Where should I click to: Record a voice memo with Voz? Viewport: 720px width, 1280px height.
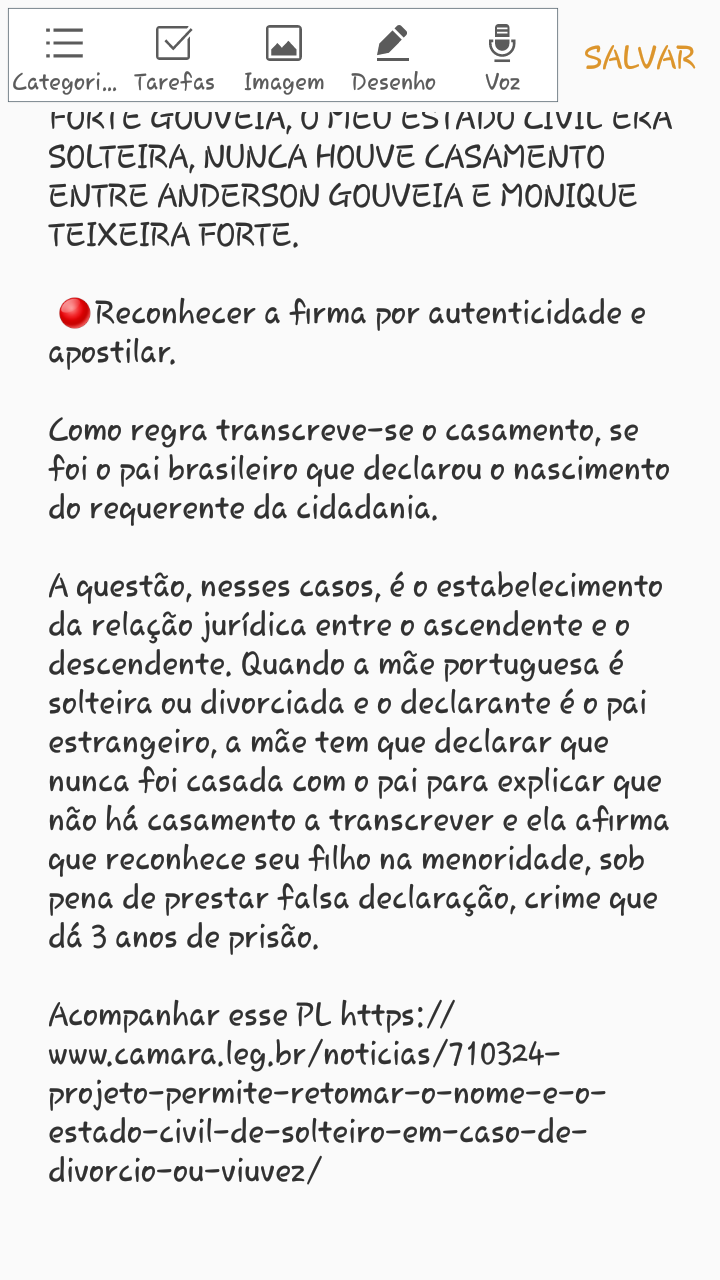point(502,57)
